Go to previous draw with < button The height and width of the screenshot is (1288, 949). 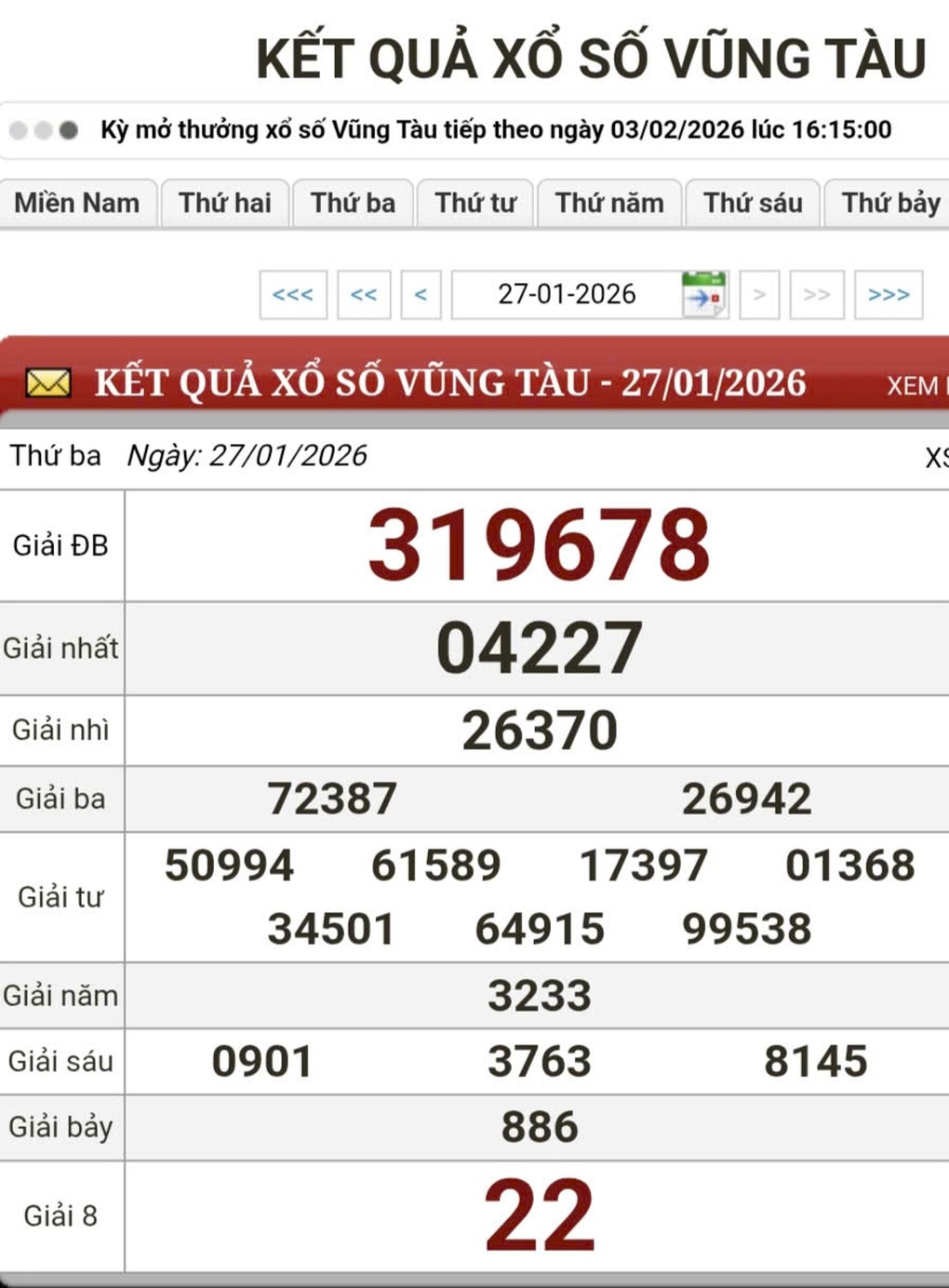click(421, 295)
